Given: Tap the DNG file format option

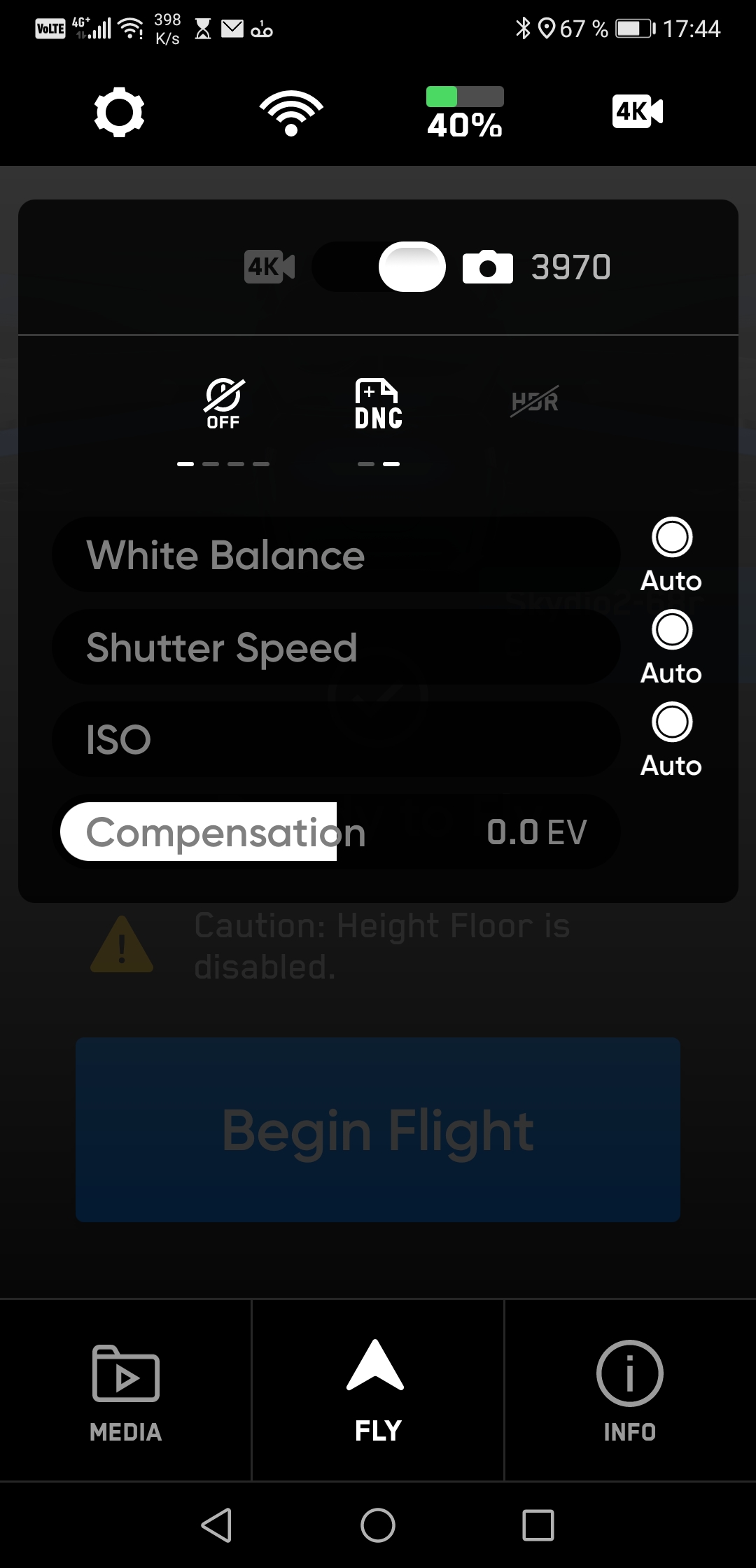Looking at the screenshot, I should pyautogui.click(x=378, y=404).
